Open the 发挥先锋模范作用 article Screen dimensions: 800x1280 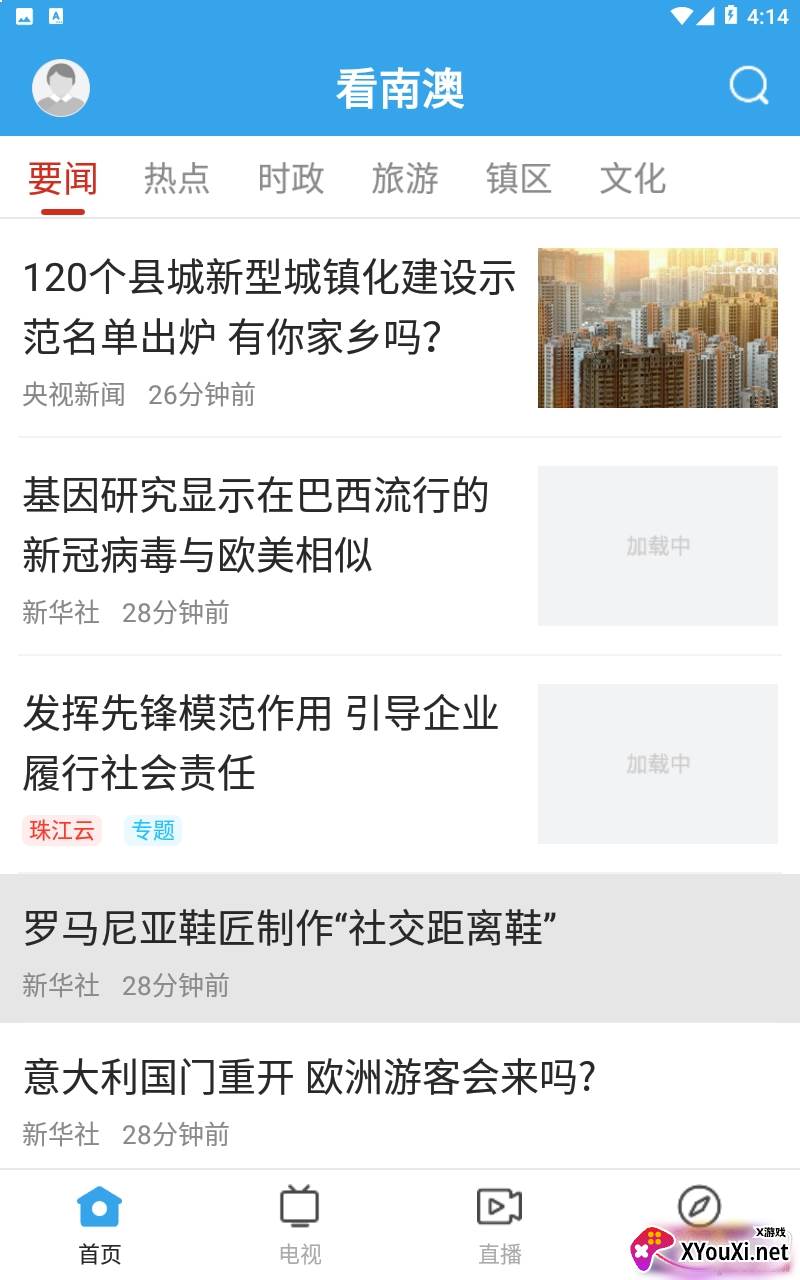click(x=260, y=743)
